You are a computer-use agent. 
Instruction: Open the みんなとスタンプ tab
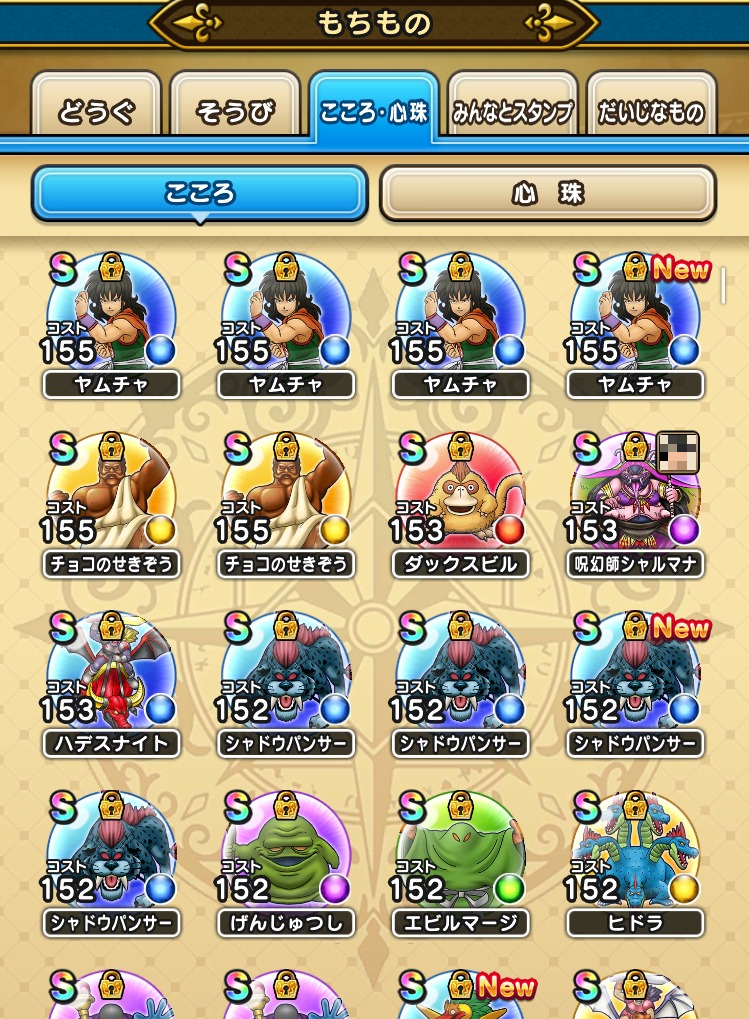(x=511, y=110)
